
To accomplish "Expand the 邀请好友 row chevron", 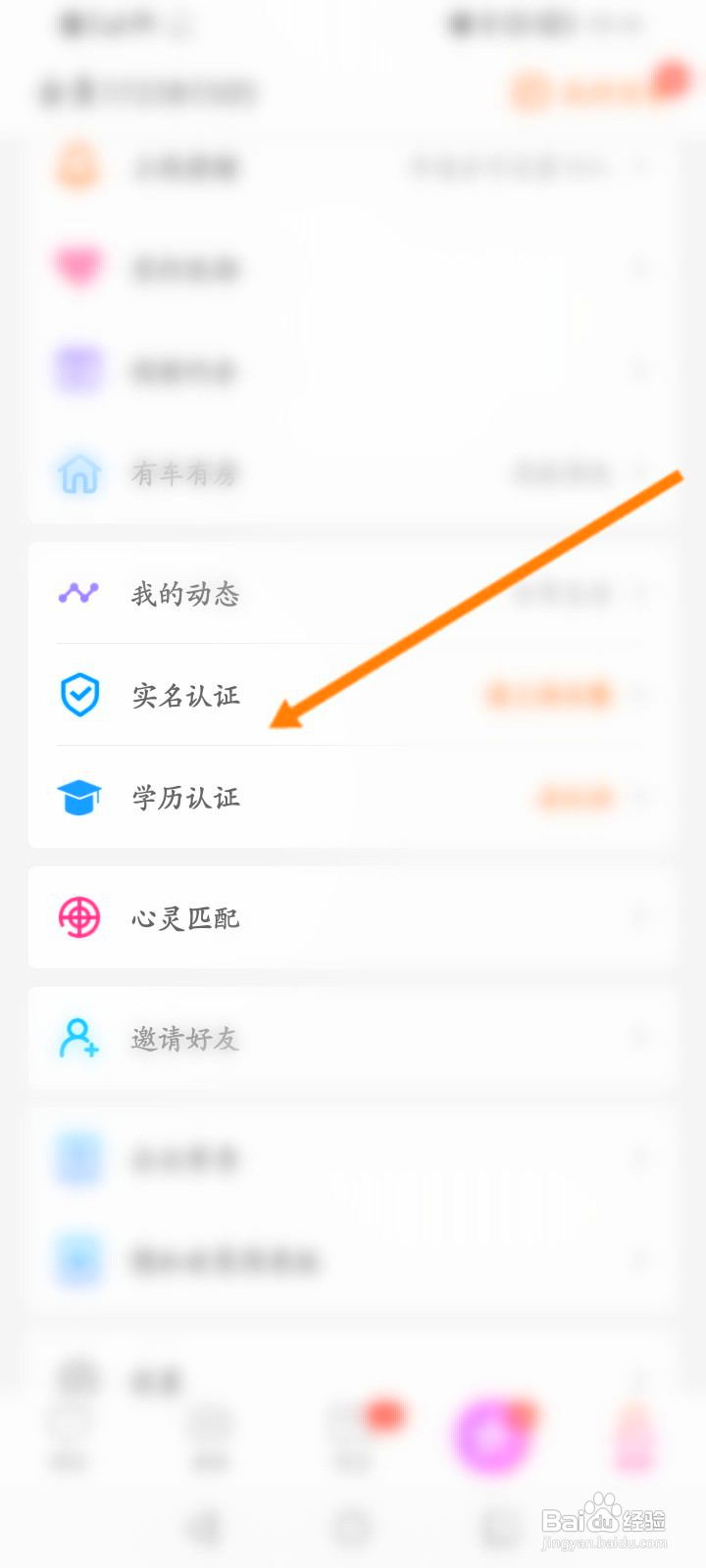I will click(x=642, y=1039).
